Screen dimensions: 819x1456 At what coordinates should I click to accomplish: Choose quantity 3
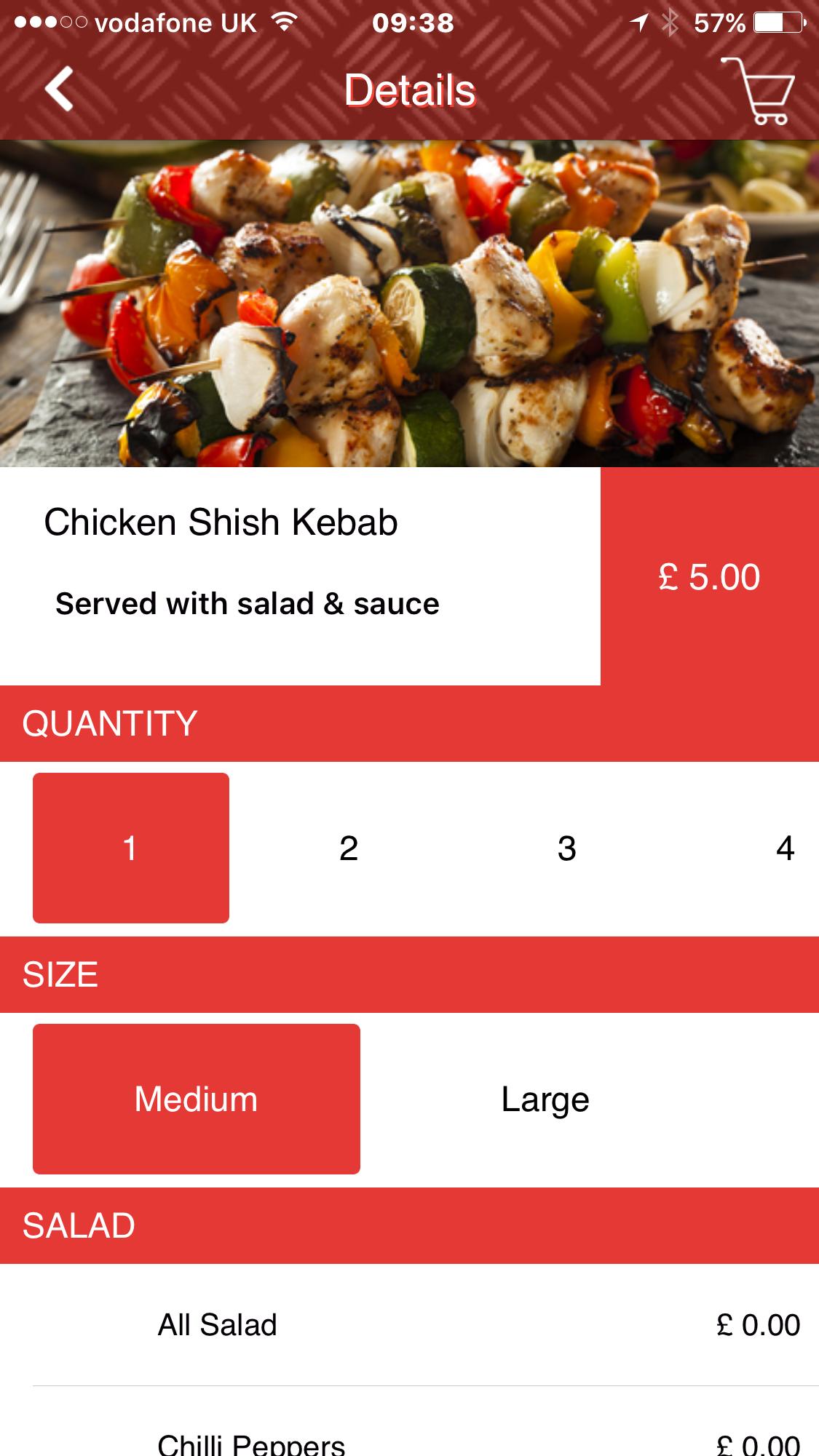pos(566,848)
